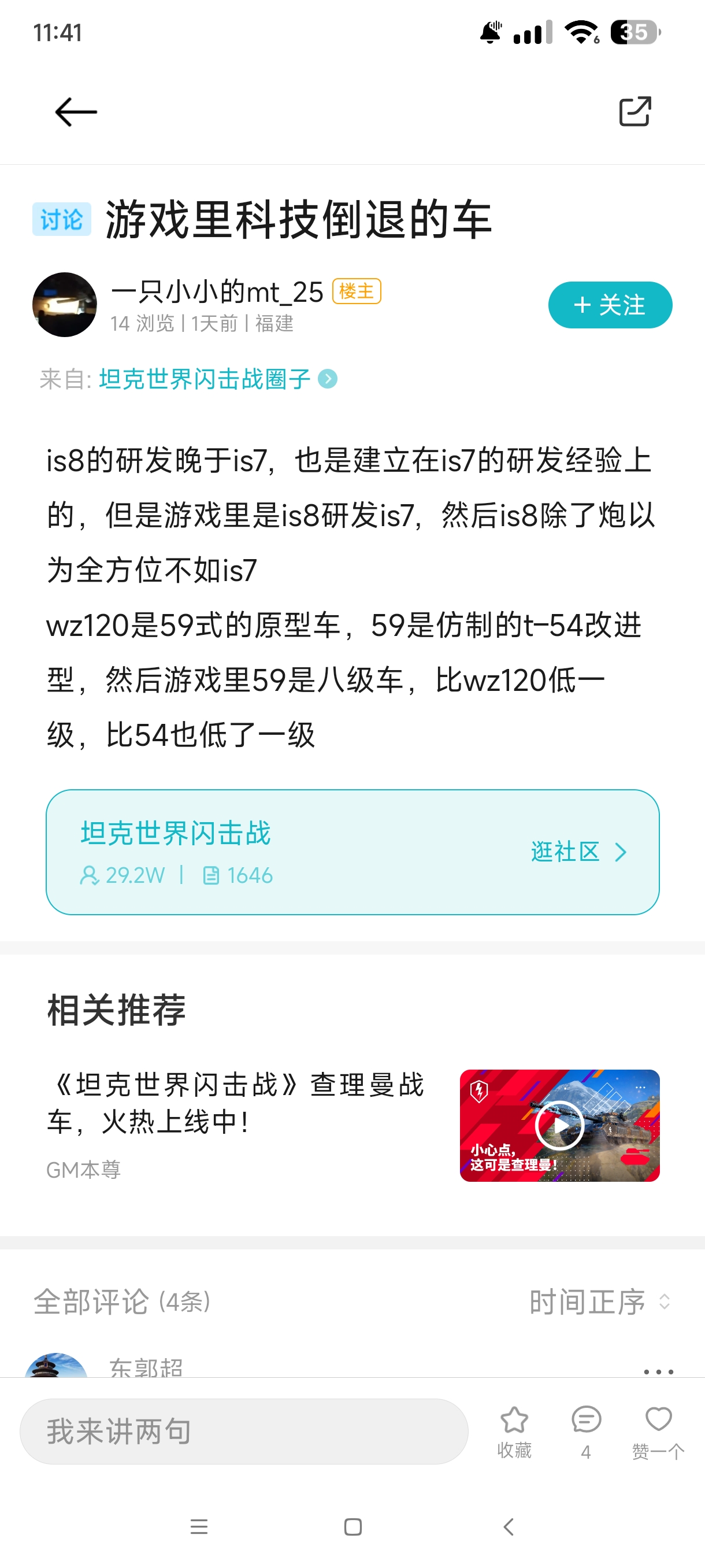705x1568 pixels.
Task: Play the 查理曼 video thumbnail
Action: coord(559,1126)
